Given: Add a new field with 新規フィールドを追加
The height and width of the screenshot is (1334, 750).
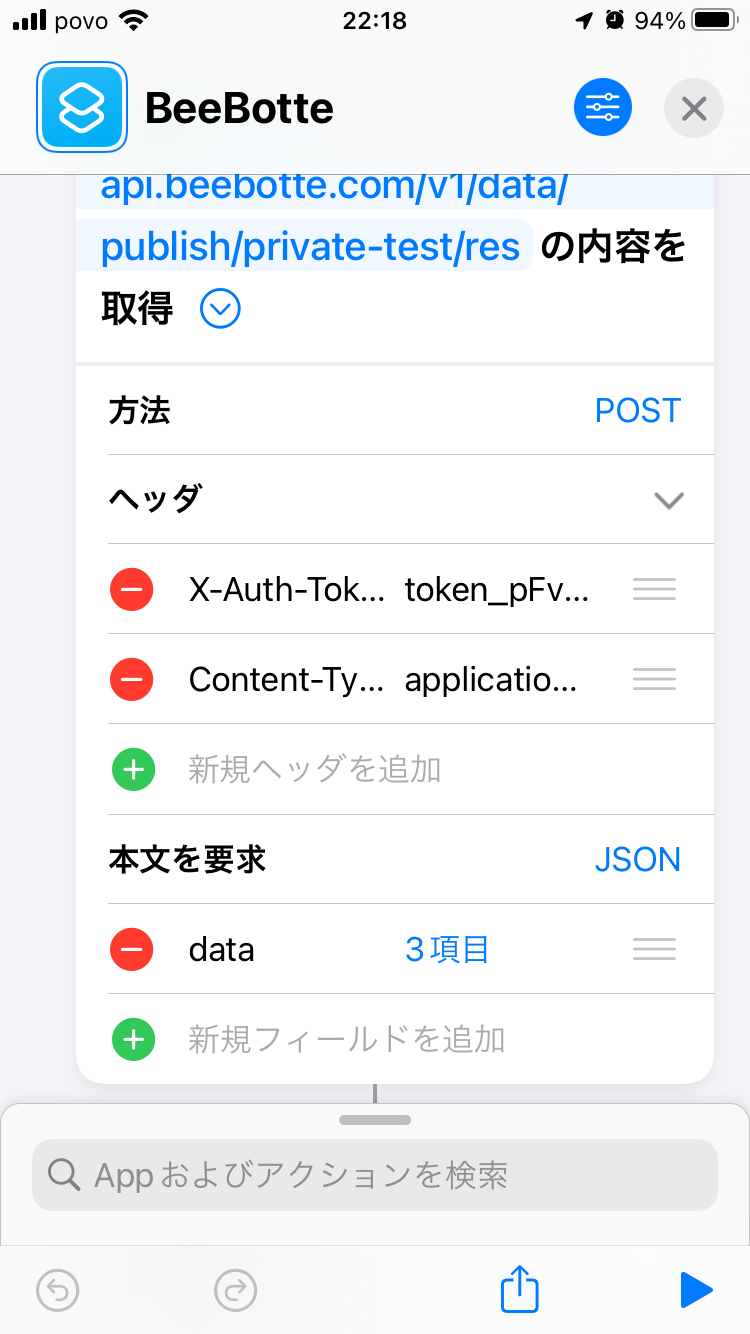Looking at the screenshot, I should pos(346,1040).
